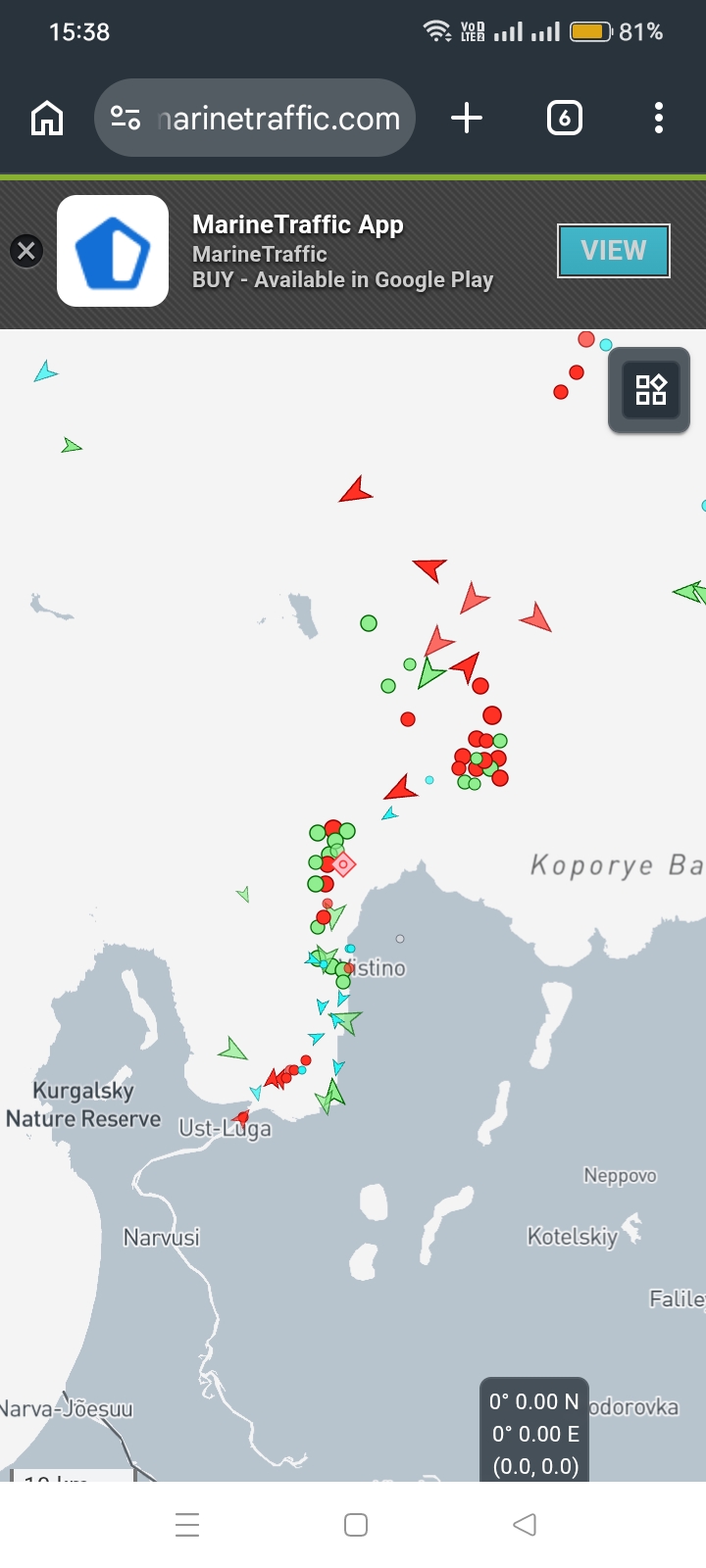Image resolution: width=706 pixels, height=1568 pixels.
Task: Tap the system back button
Action: click(525, 1525)
